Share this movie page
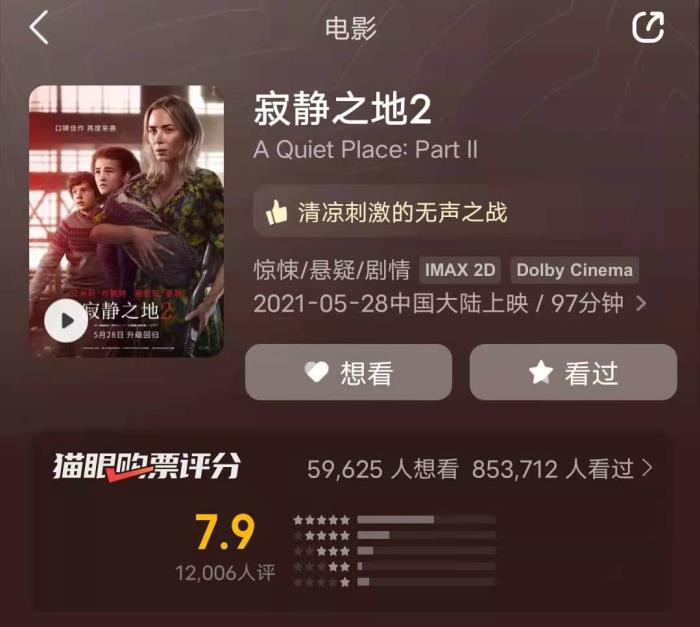Image resolution: width=700 pixels, height=627 pixels. coord(648,28)
